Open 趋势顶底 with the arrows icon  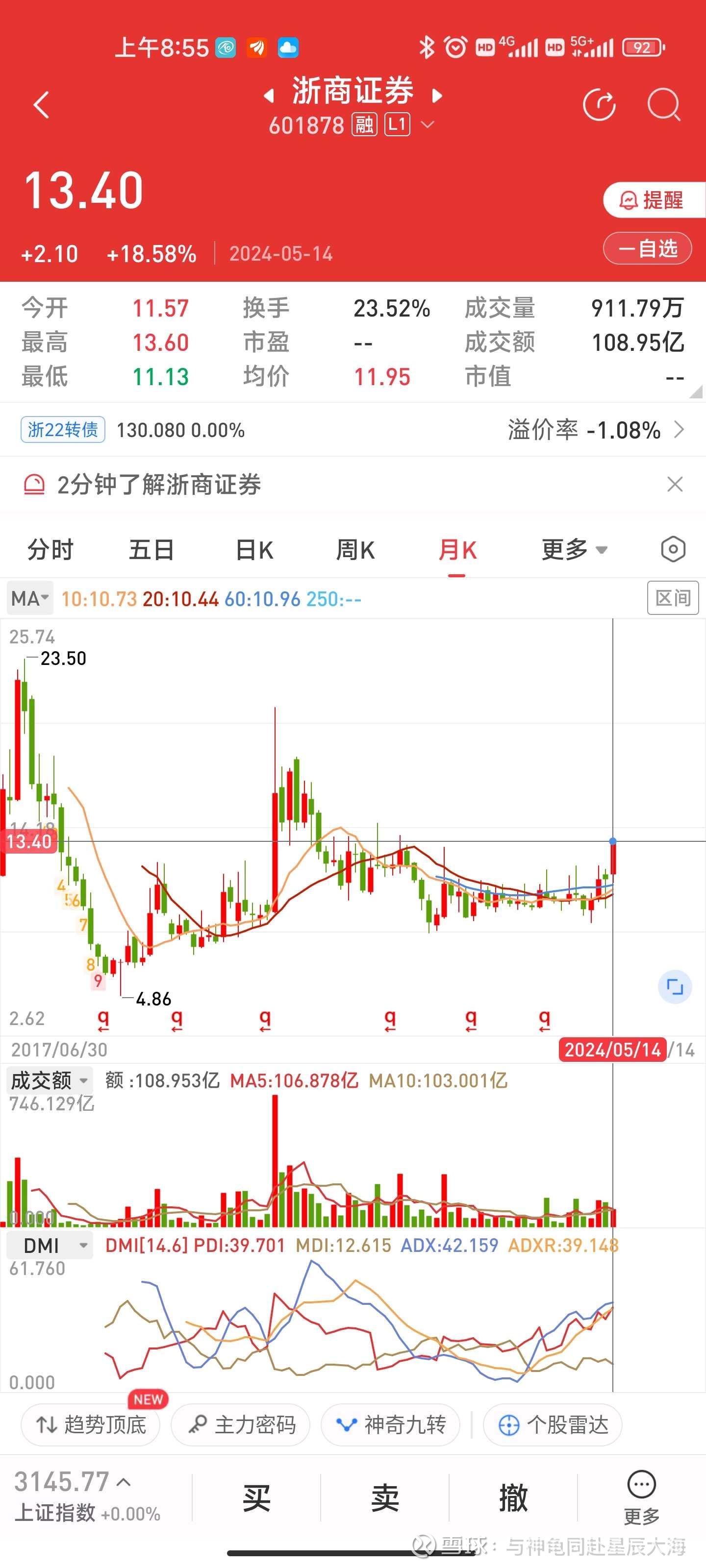90,1425
